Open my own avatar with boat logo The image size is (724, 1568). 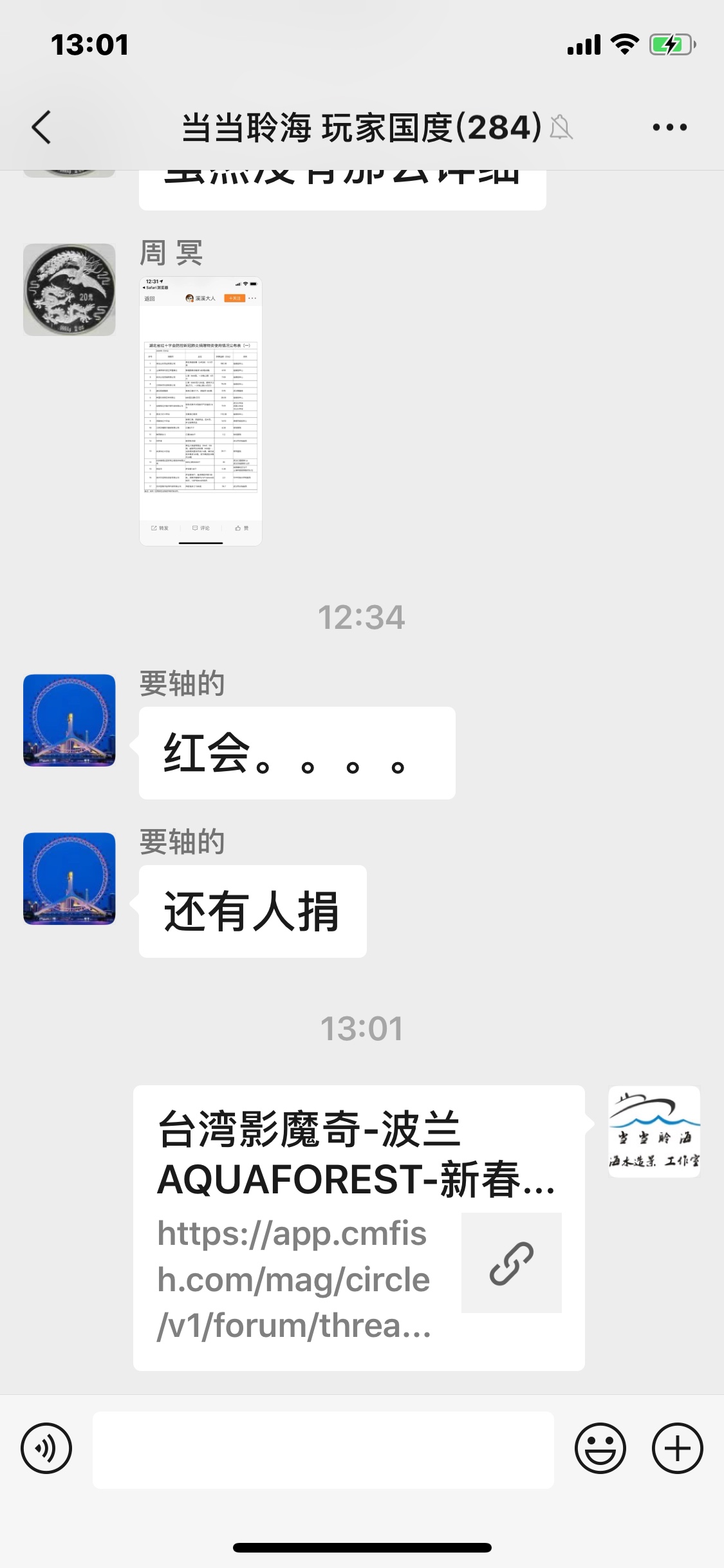point(654,1132)
